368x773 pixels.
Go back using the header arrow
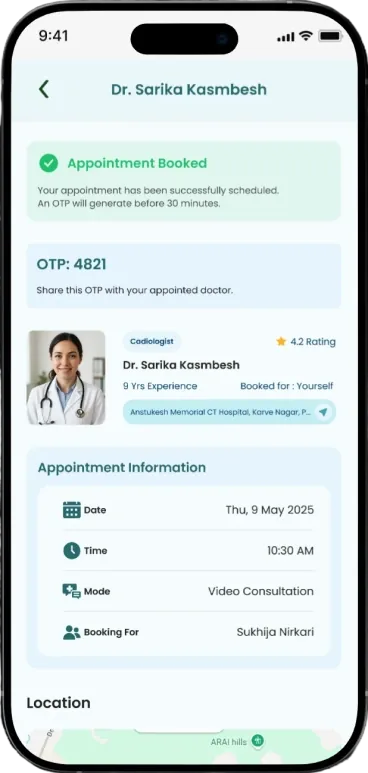(44, 89)
